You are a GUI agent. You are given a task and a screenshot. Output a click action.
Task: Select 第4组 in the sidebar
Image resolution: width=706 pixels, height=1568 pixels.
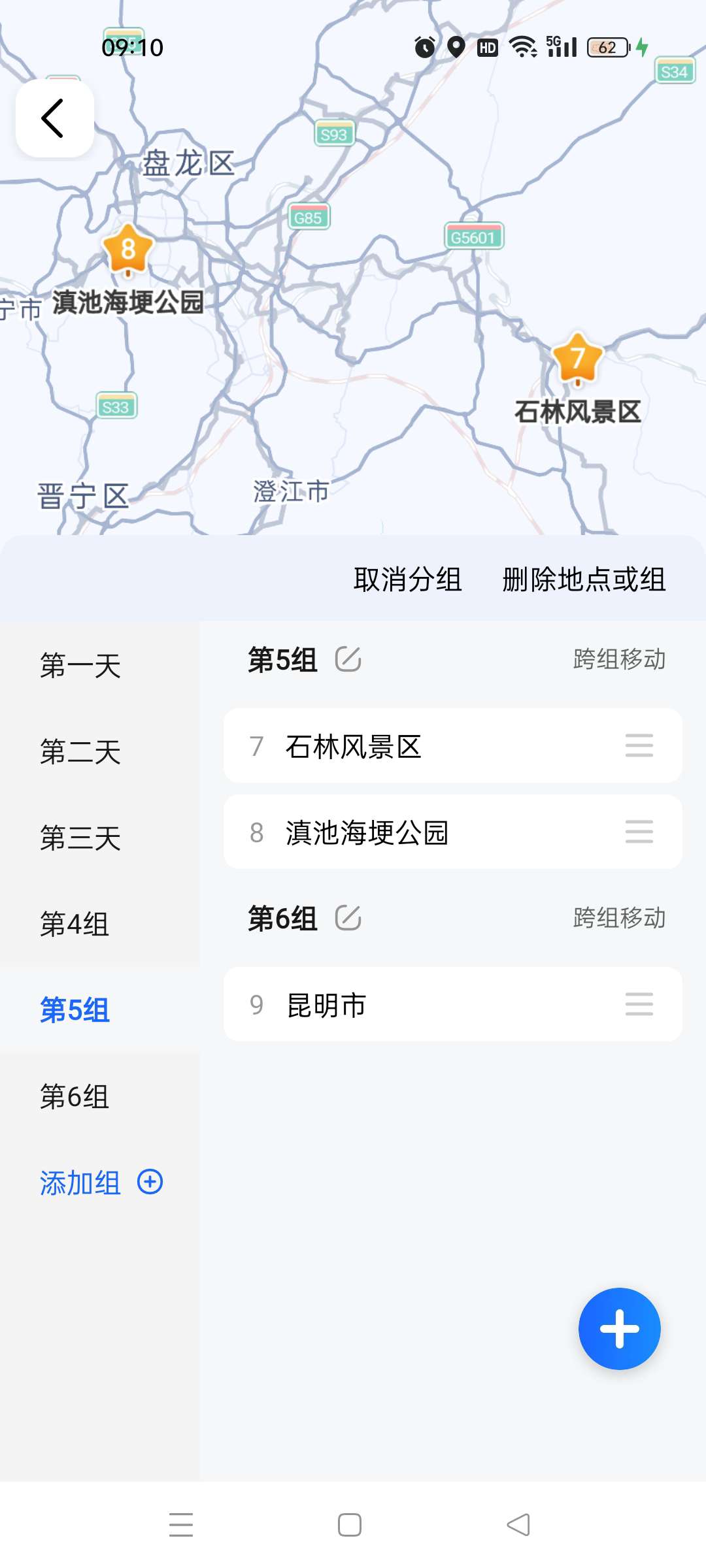point(75,924)
